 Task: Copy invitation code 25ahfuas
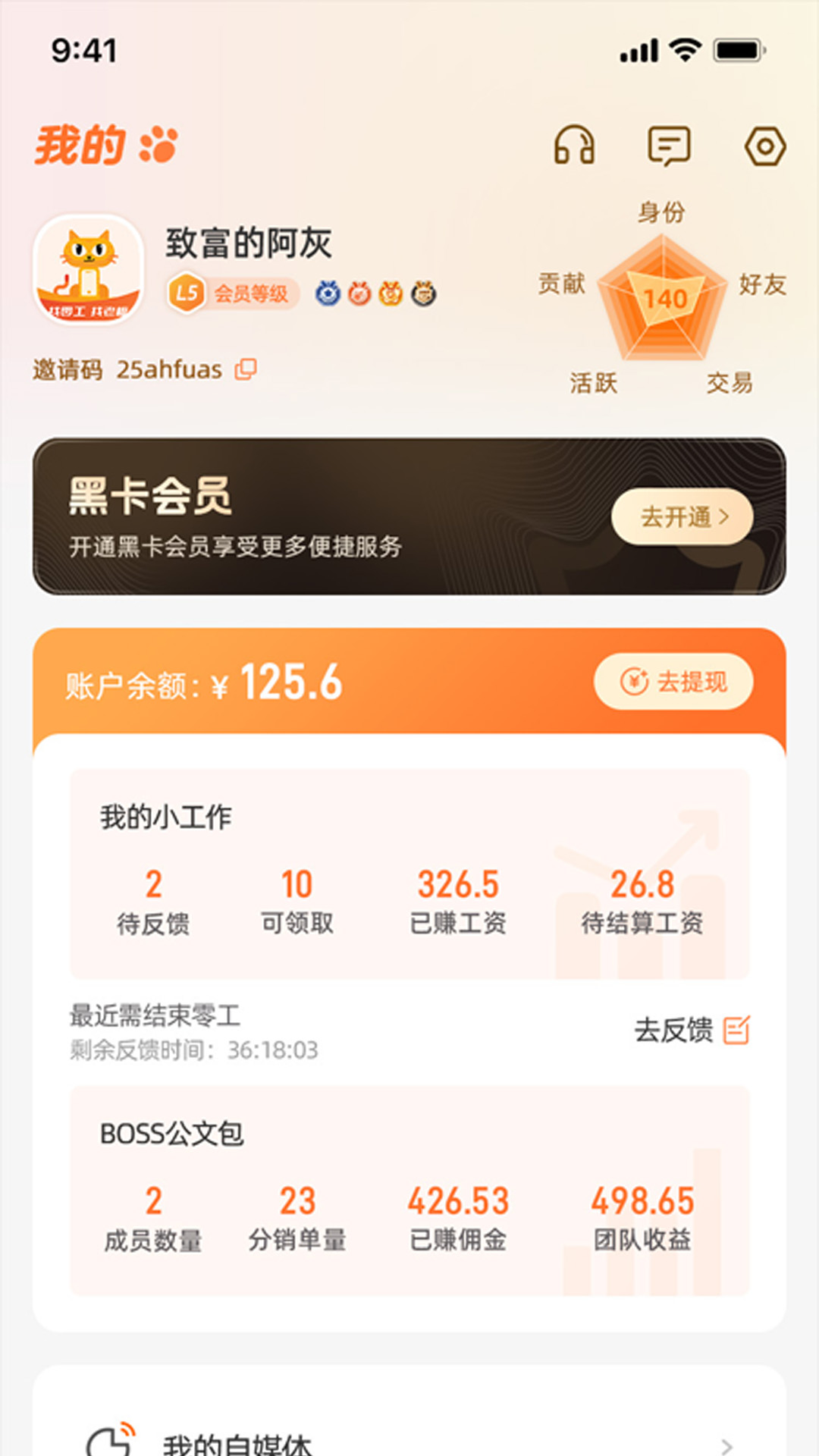coord(246,369)
